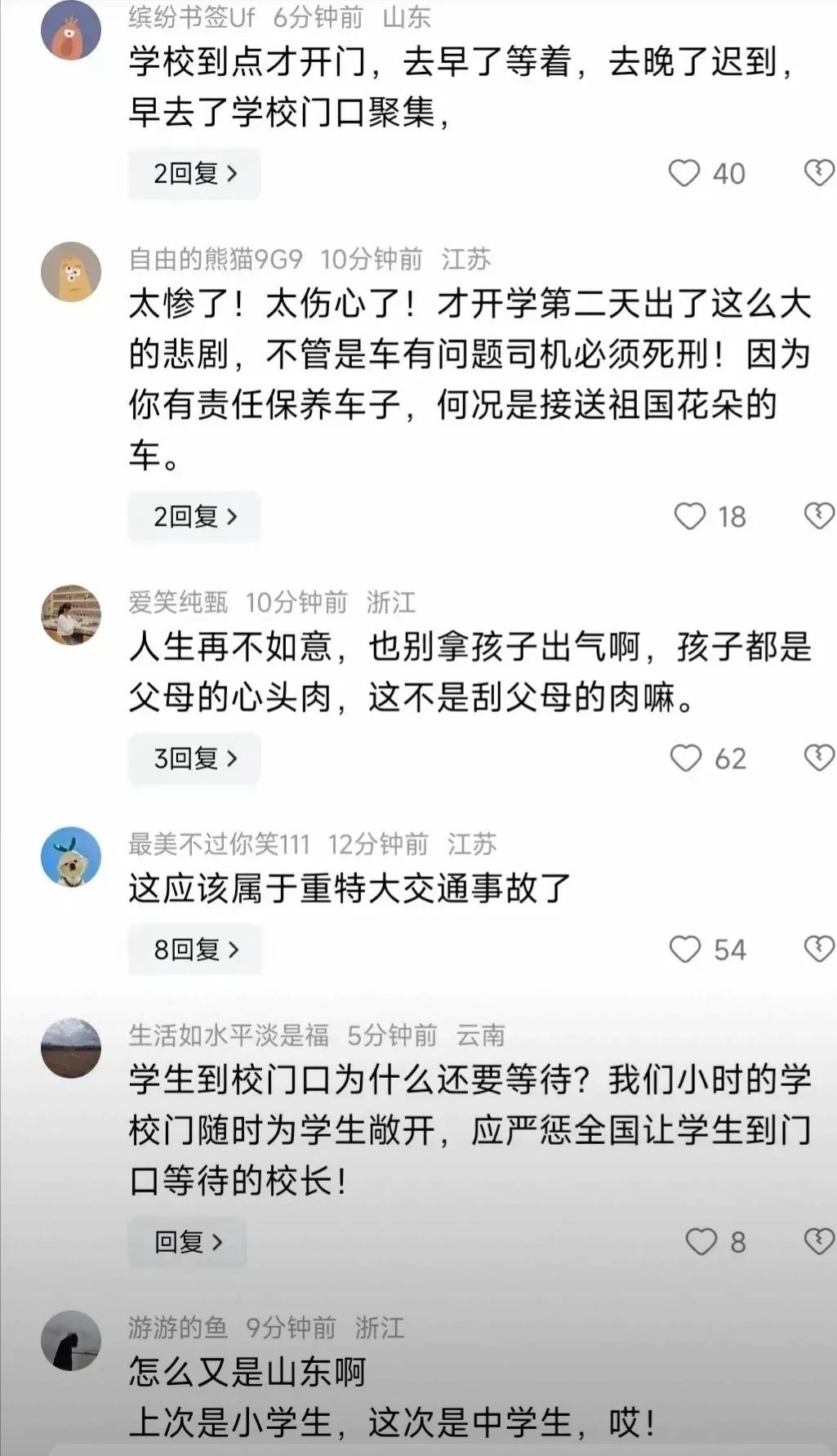
Task: Like the comment by 缤纷书签Uf
Action: (684, 173)
